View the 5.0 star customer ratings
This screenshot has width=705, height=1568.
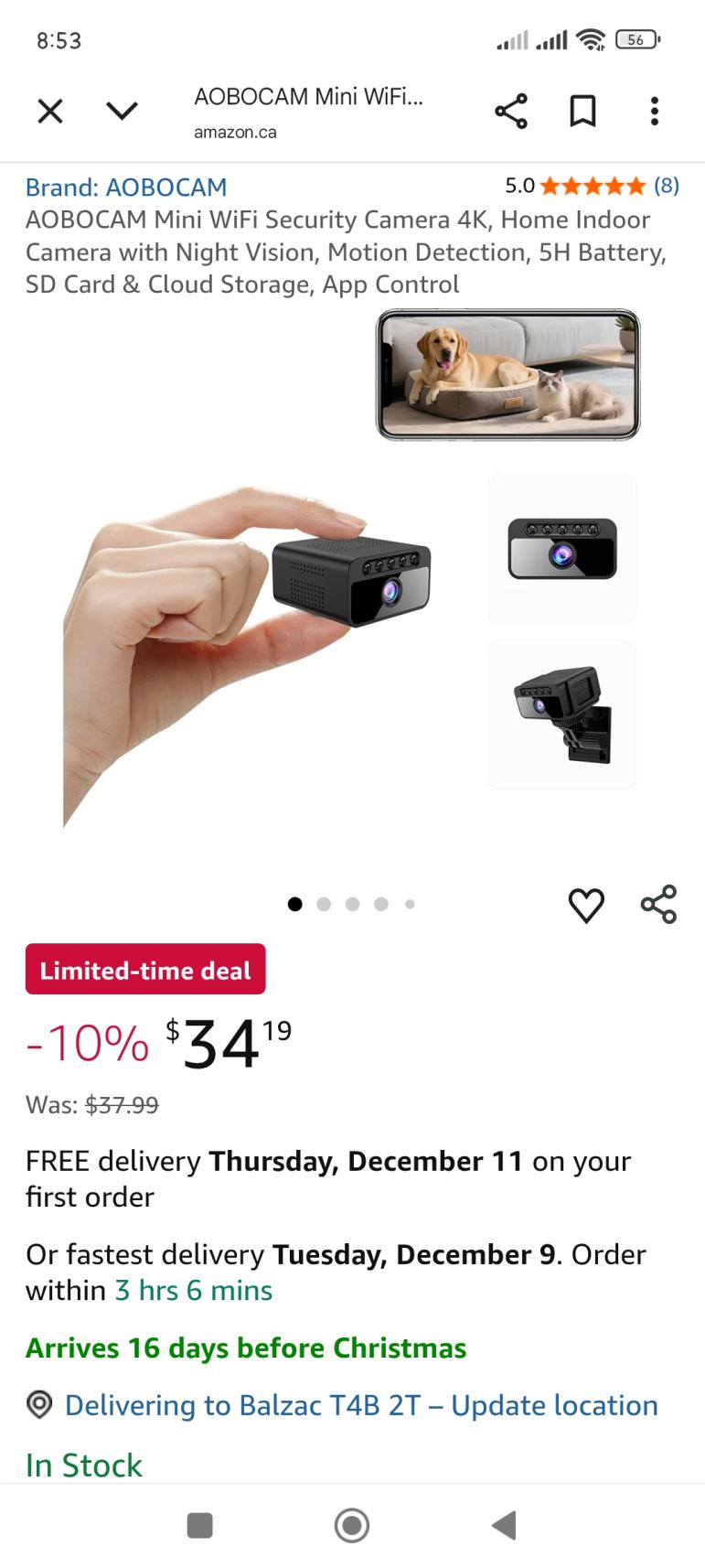coord(593,186)
